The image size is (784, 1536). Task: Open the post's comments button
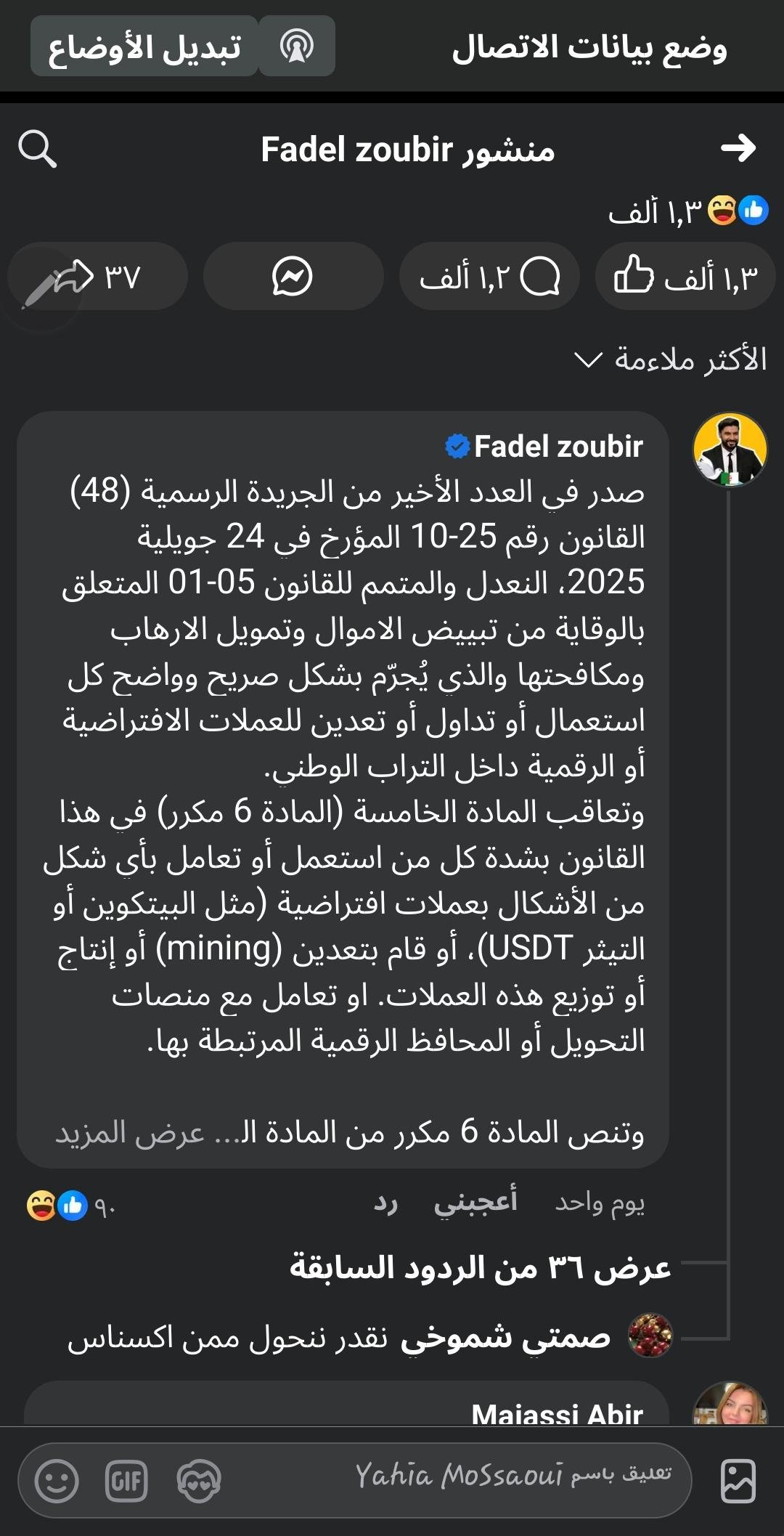pyautogui.click(x=489, y=277)
